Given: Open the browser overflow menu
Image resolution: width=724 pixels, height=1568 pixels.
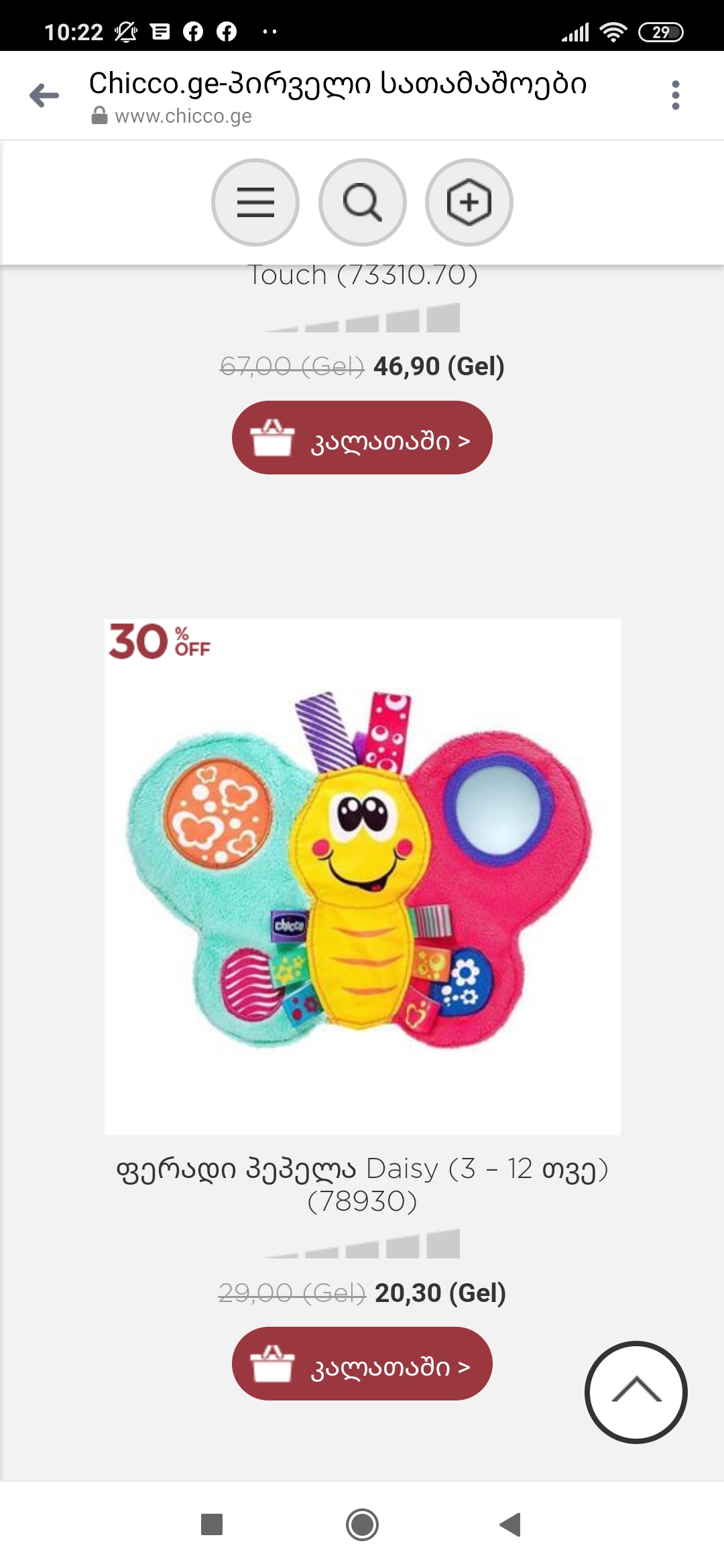Looking at the screenshot, I should (x=675, y=95).
